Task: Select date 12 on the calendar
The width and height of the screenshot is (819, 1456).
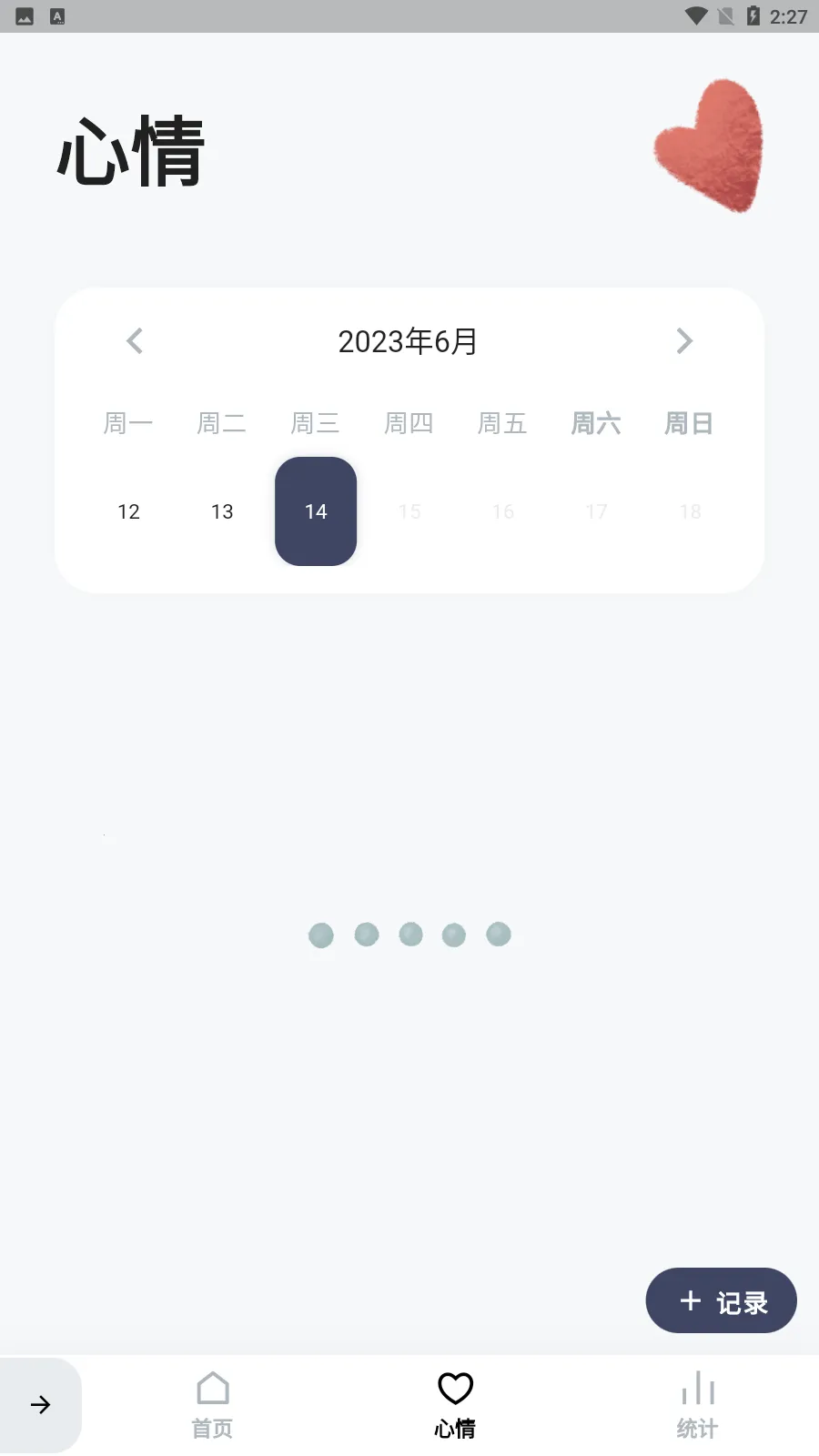Action: (x=128, y=511)
